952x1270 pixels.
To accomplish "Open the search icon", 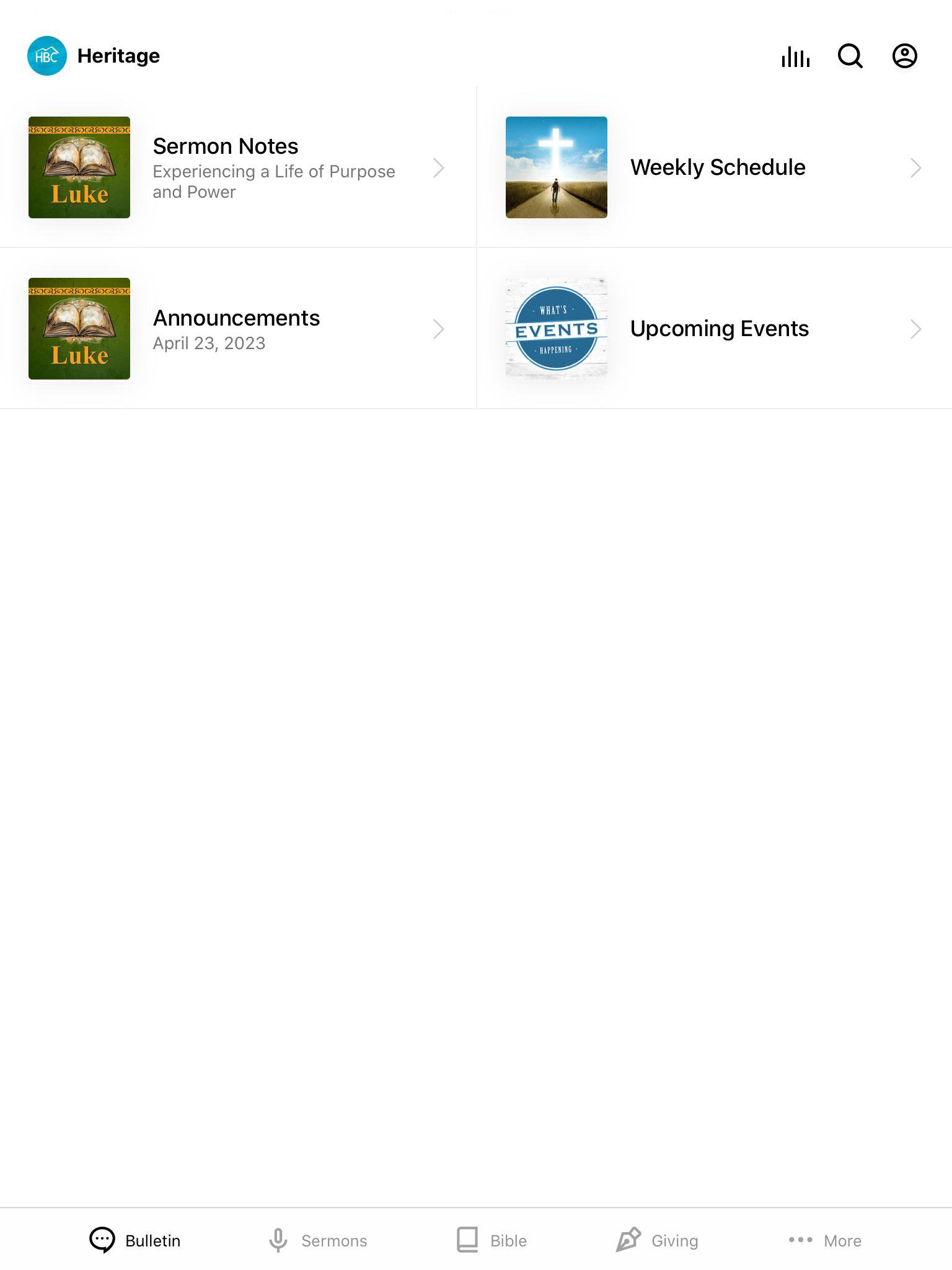I will pos(850,56).
